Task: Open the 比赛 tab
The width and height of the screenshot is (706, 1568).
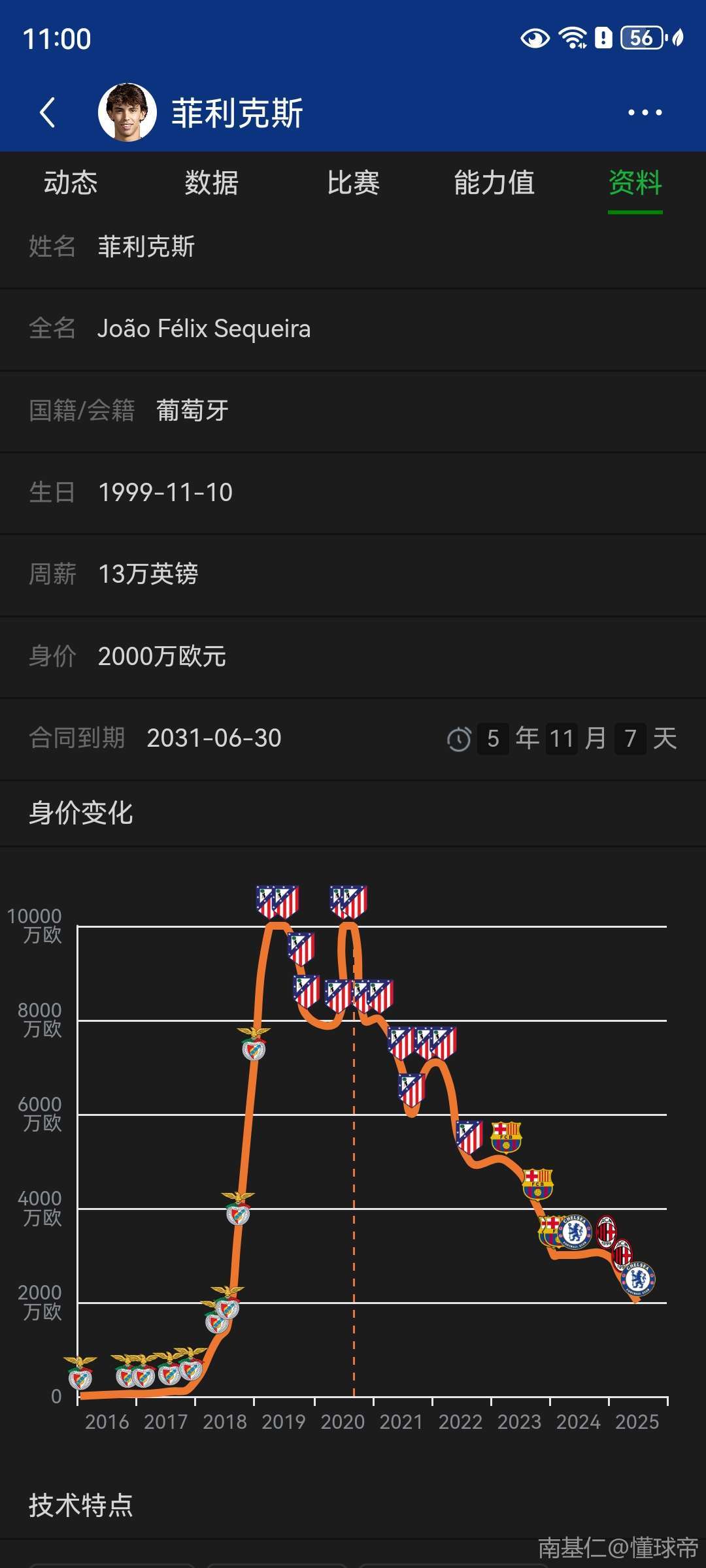Action: click(x=353, y=182)
